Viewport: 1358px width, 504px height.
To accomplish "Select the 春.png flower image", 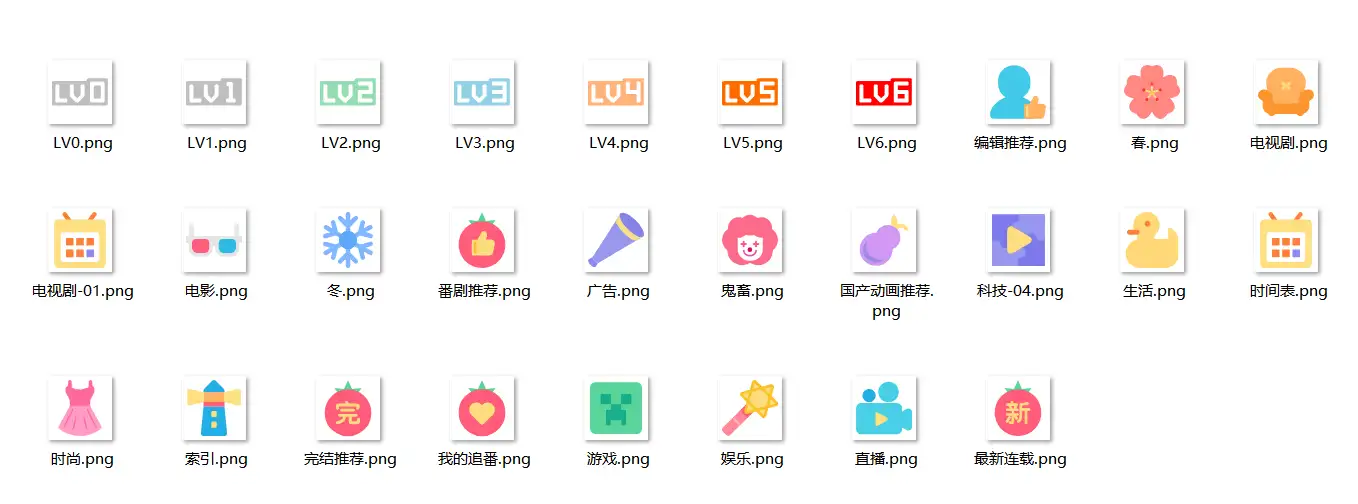I will tap(1152, 93).
